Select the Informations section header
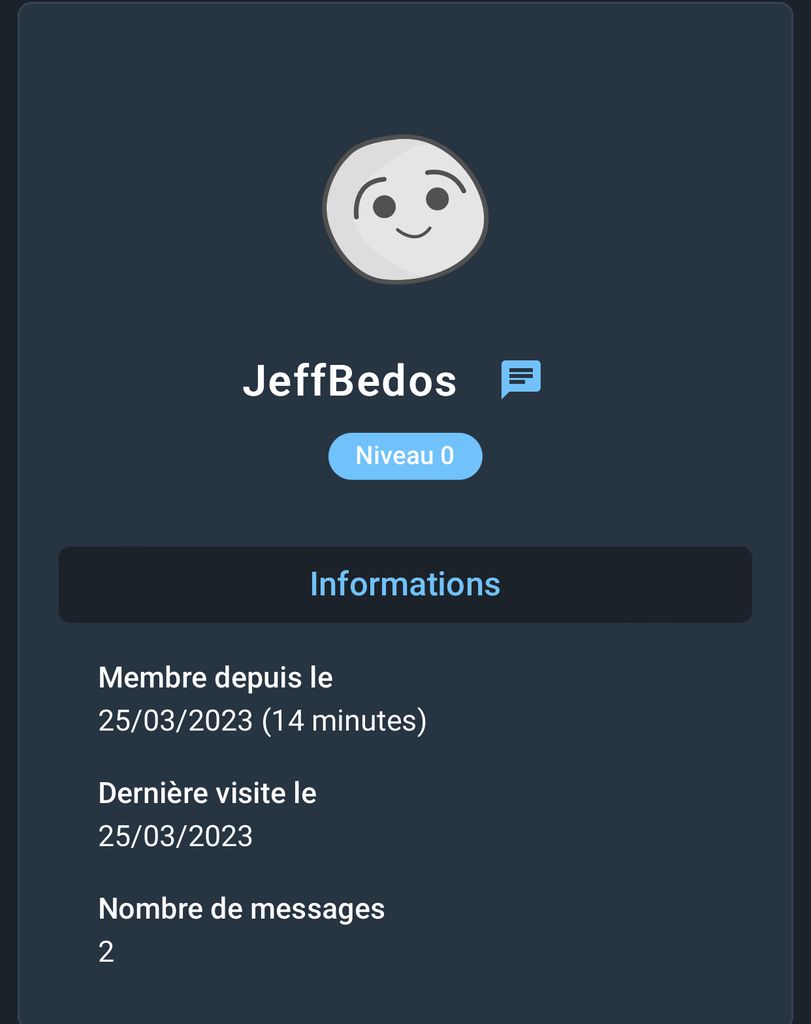This screenshot has height=1024, width=811. pos(405,584)
